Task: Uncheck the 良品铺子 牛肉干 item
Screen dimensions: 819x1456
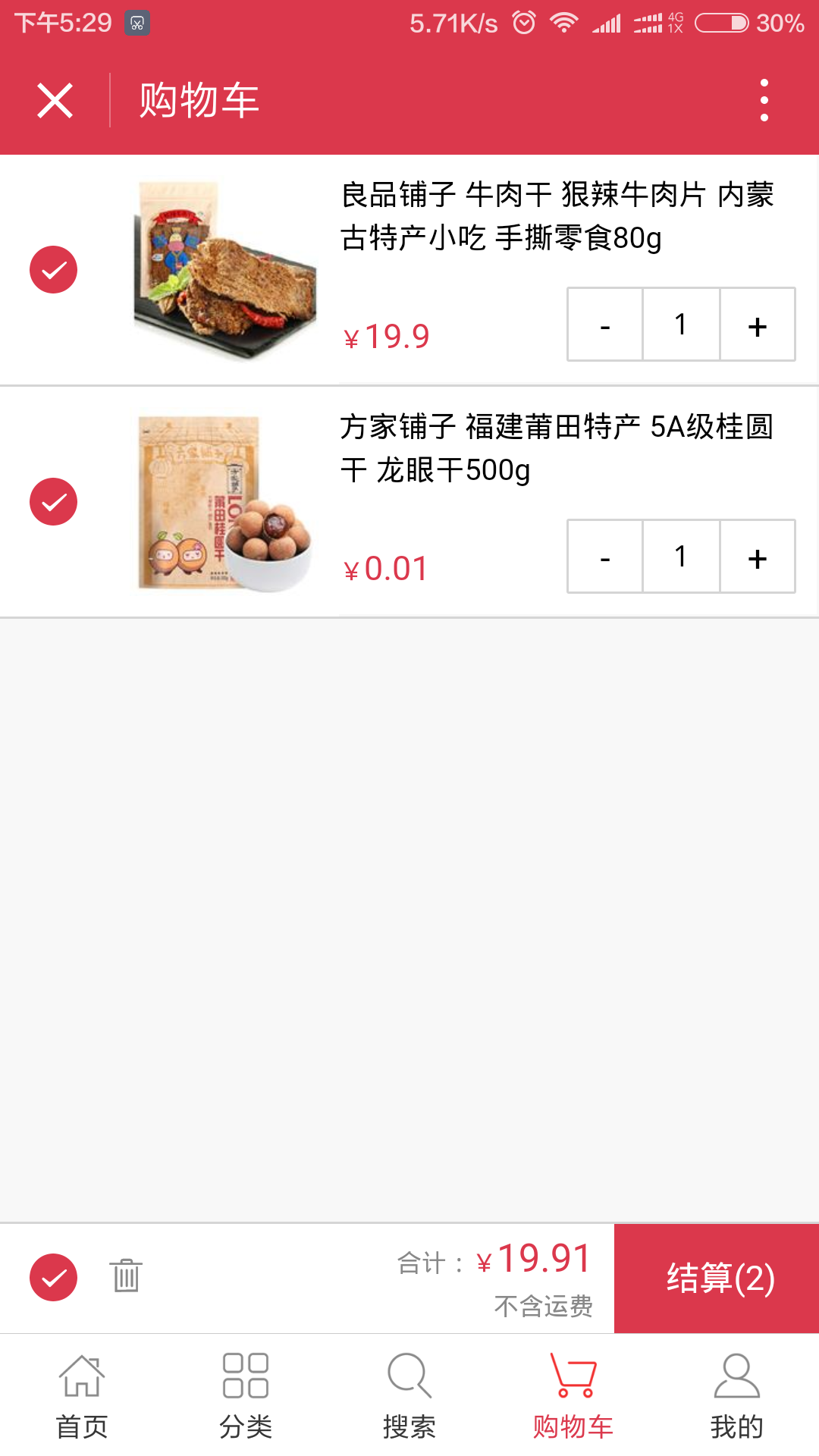Action: (x=53, y=269)
